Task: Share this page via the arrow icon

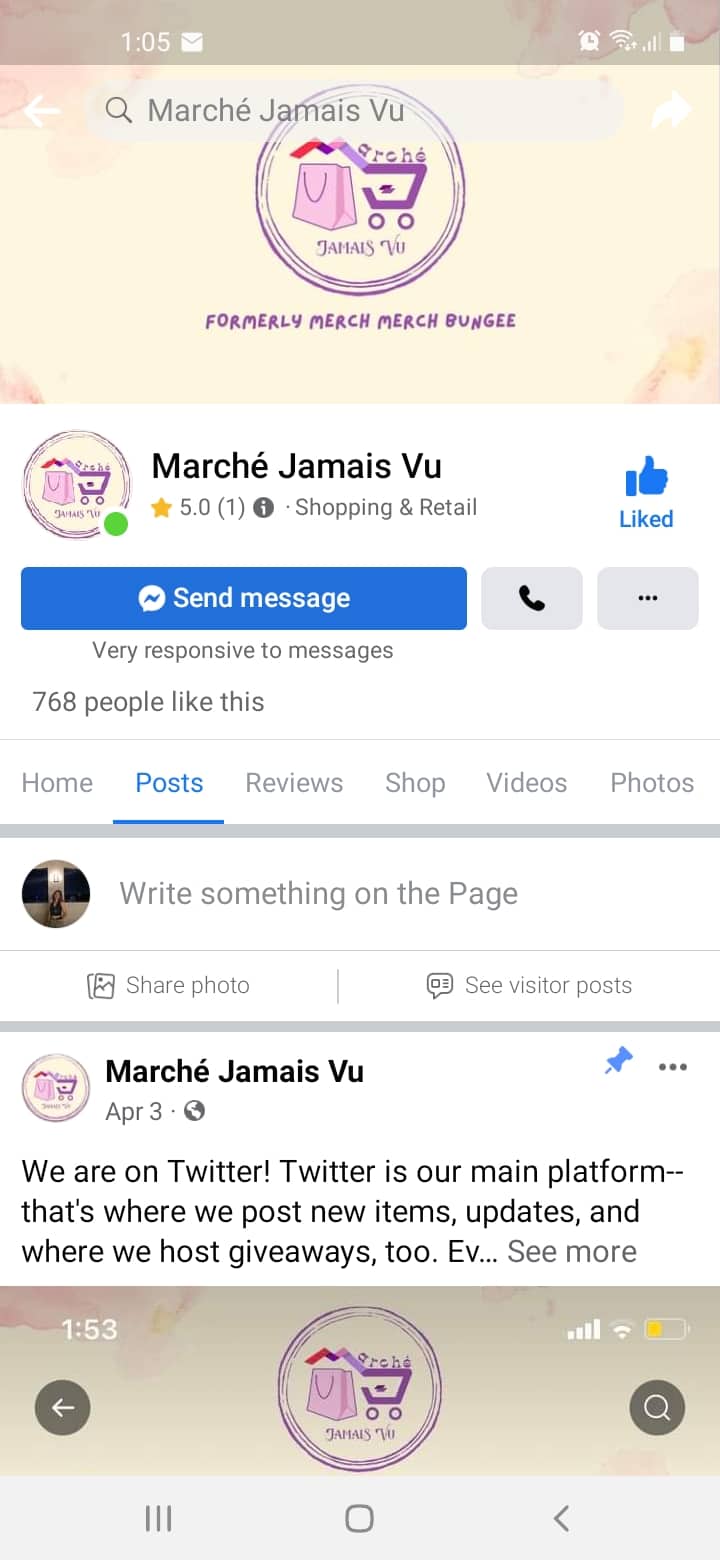Action: 671,111
